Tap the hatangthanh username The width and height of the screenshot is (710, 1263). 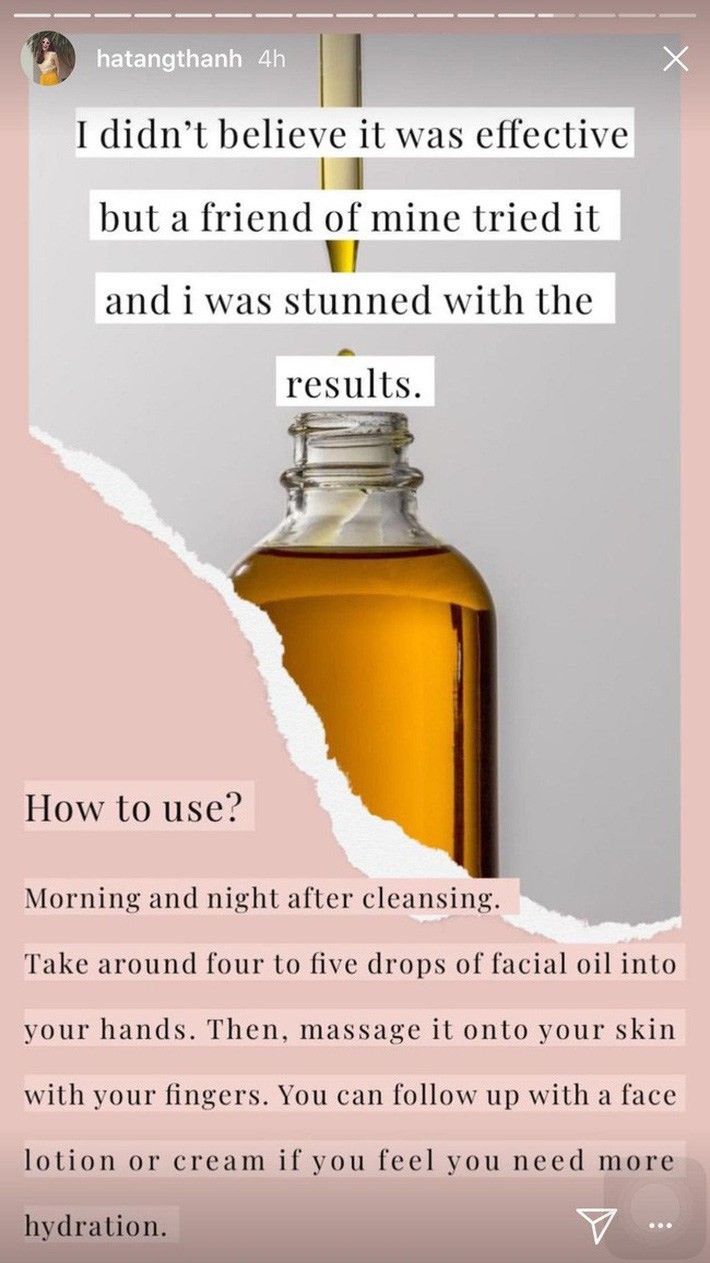pos(169,59)
